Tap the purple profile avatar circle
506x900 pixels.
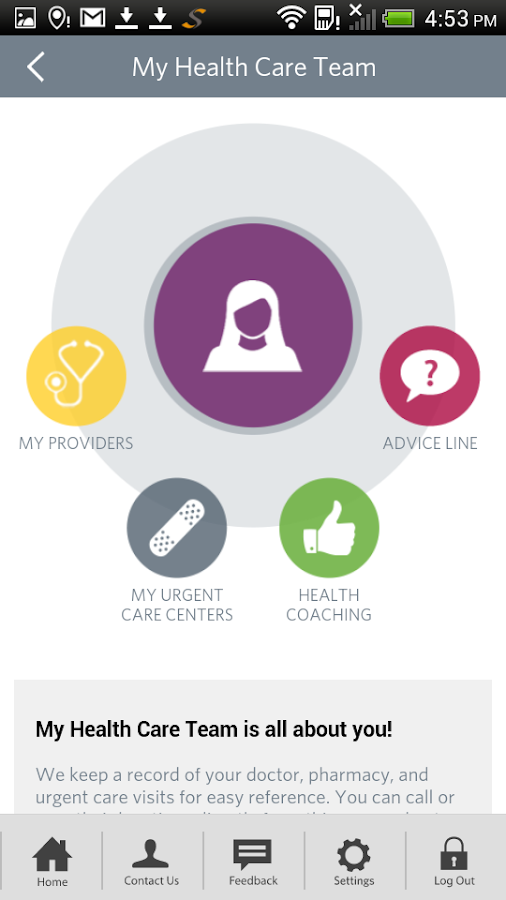(253, 325)
